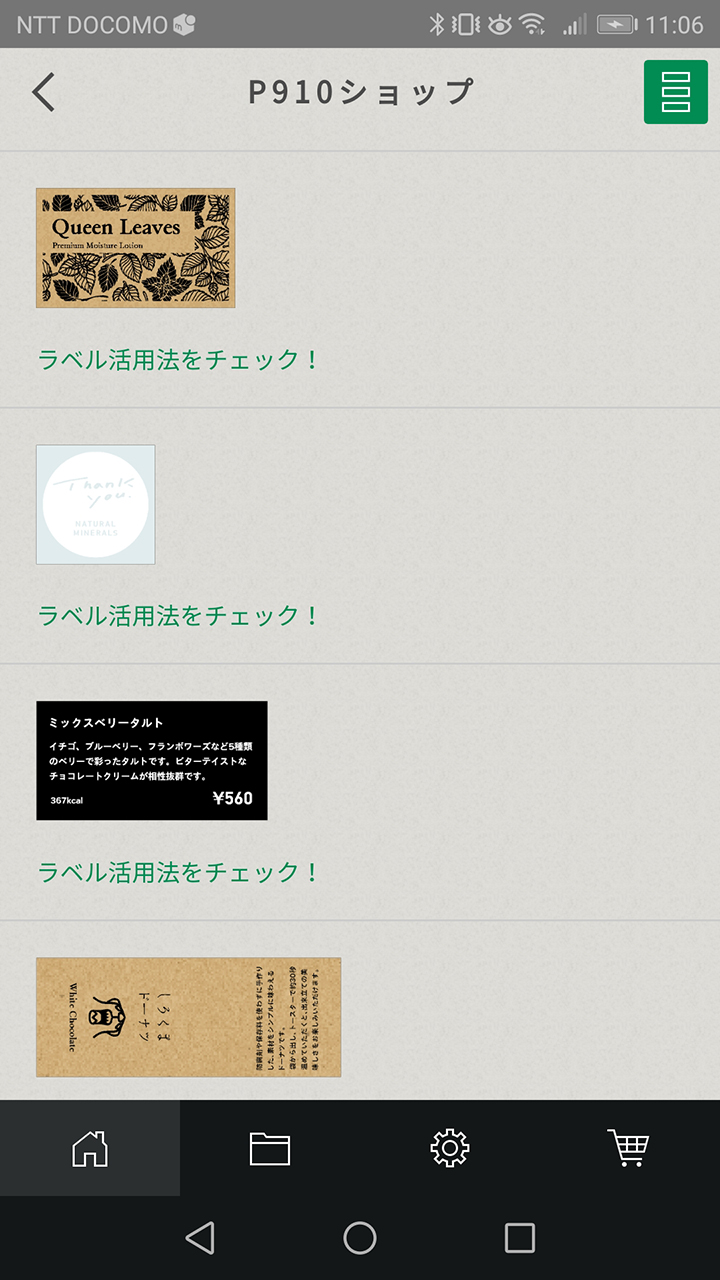
Task: Open the White Chocolate donut label template
Action: click(x=188, y=1017)
